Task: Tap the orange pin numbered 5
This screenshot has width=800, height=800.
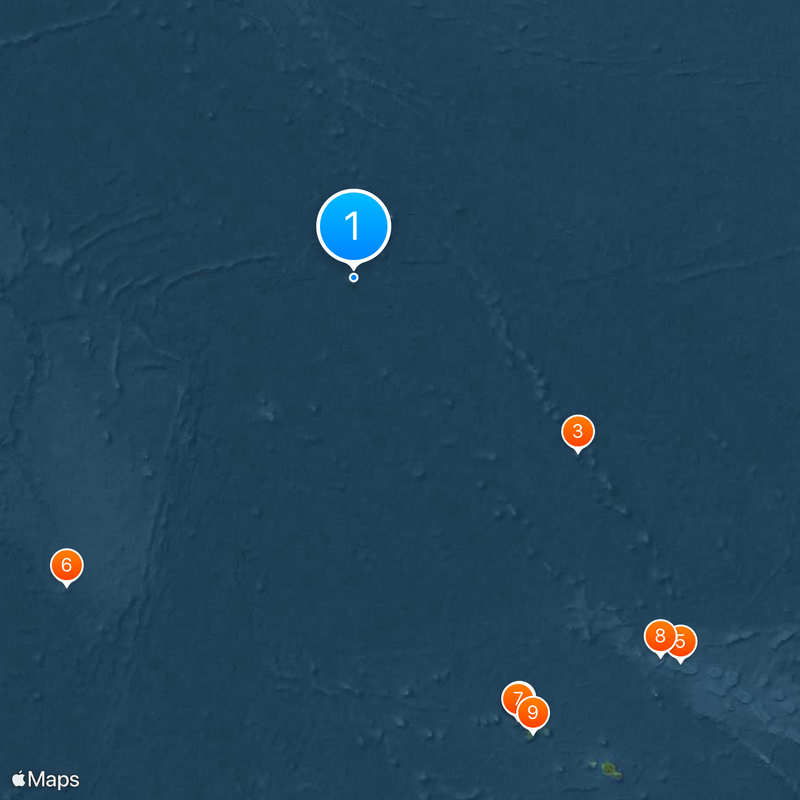Action: point(685,641)
